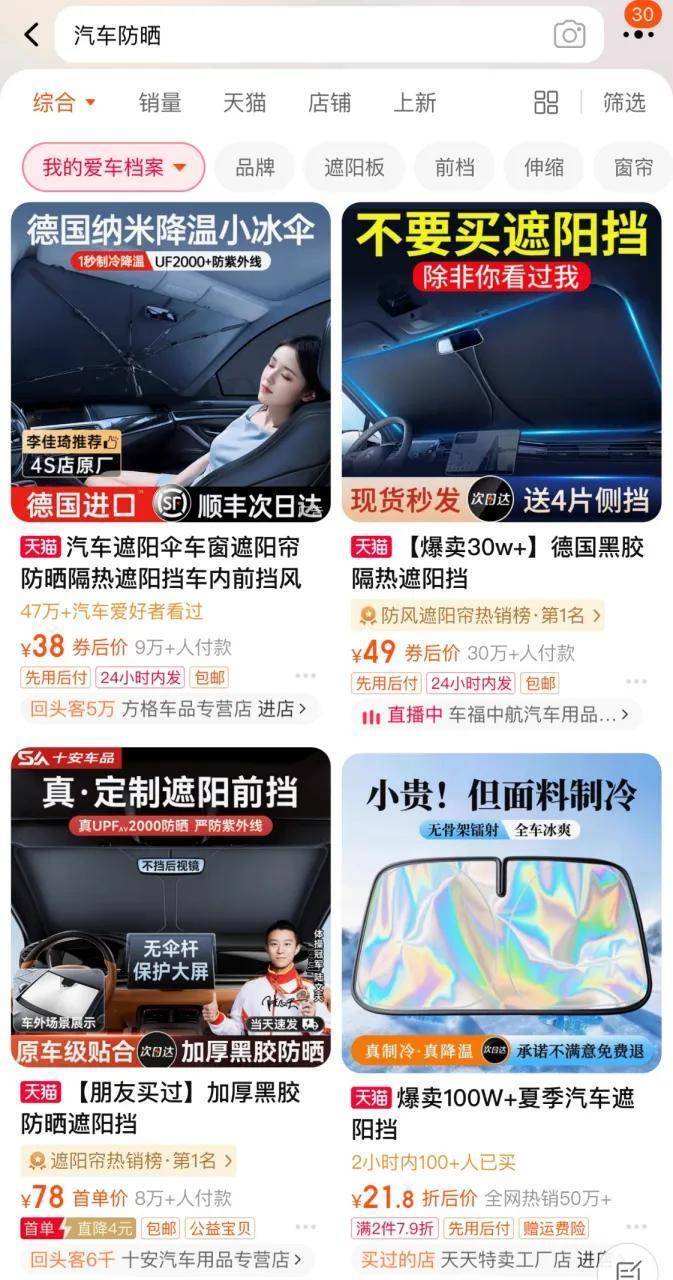Enter 方格车品专营店 via 进店 link
Viewport: 673px width, 1280px height.
click(x=282, y=709)
